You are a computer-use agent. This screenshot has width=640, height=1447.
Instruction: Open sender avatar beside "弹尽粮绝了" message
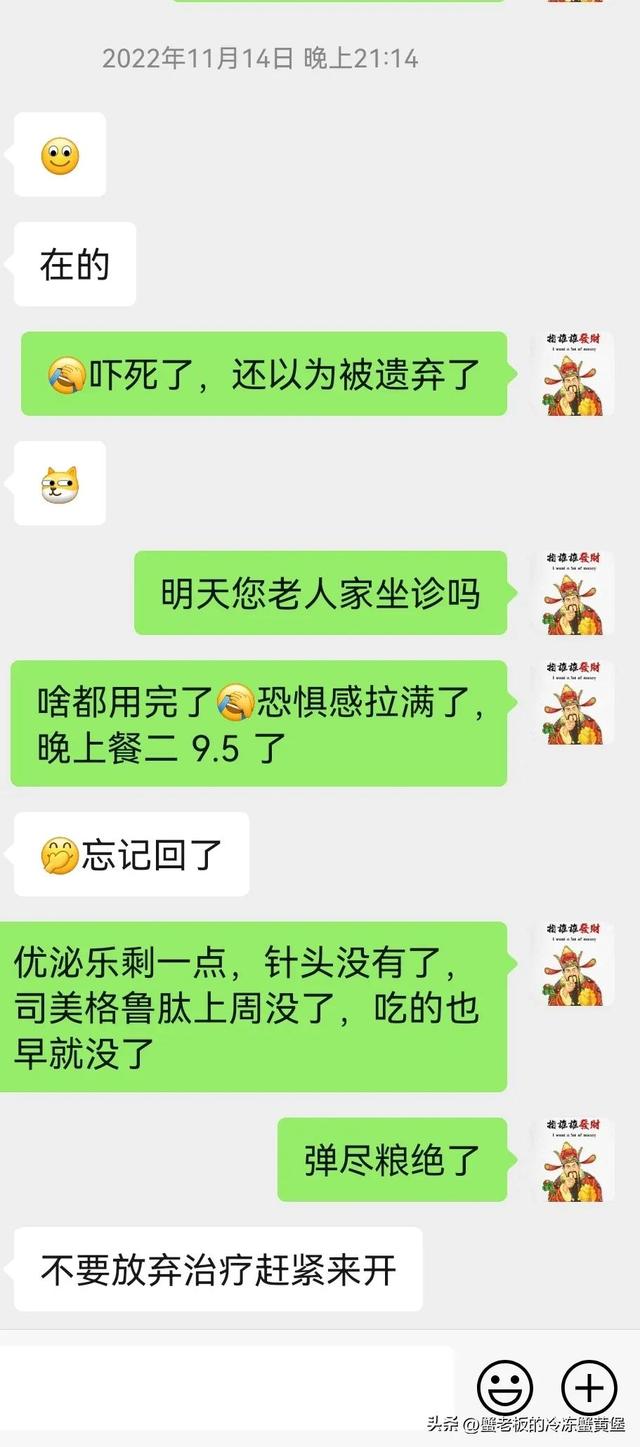coord(572,1160)
